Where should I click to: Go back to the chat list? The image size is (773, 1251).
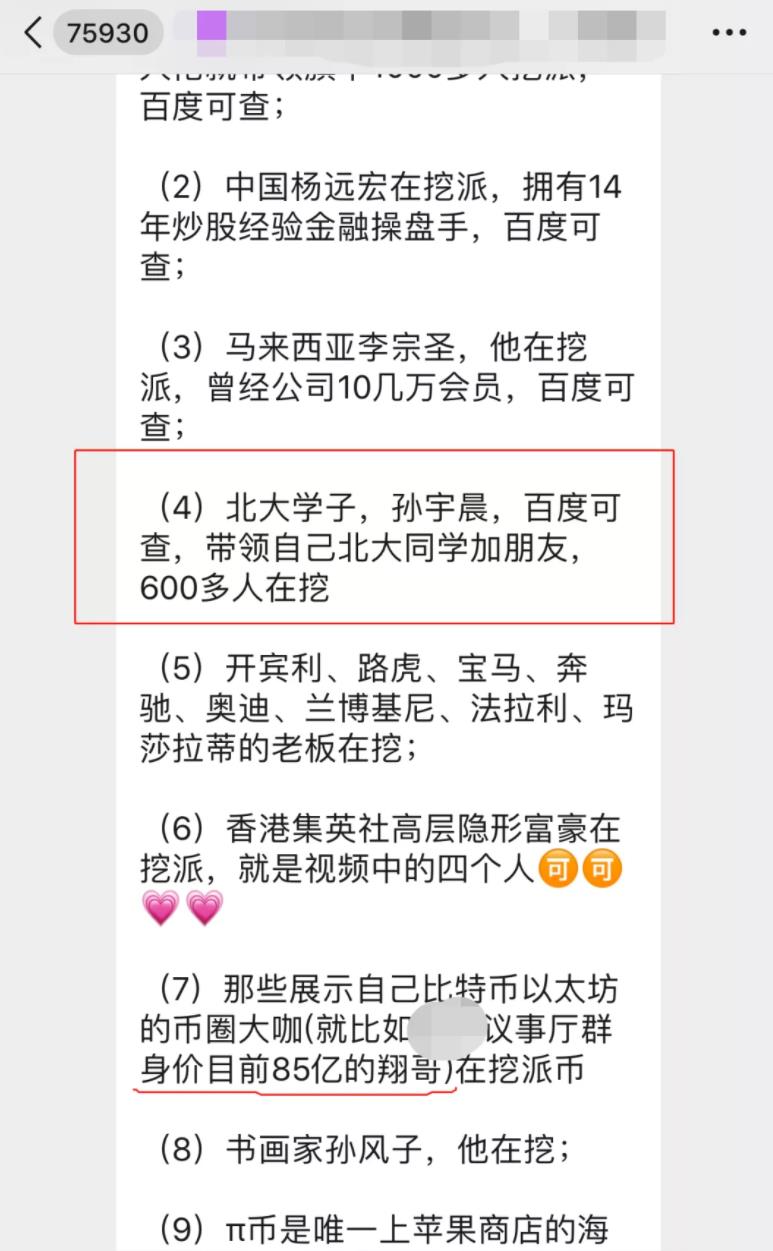pyautogui.click(x=34, y=33)
